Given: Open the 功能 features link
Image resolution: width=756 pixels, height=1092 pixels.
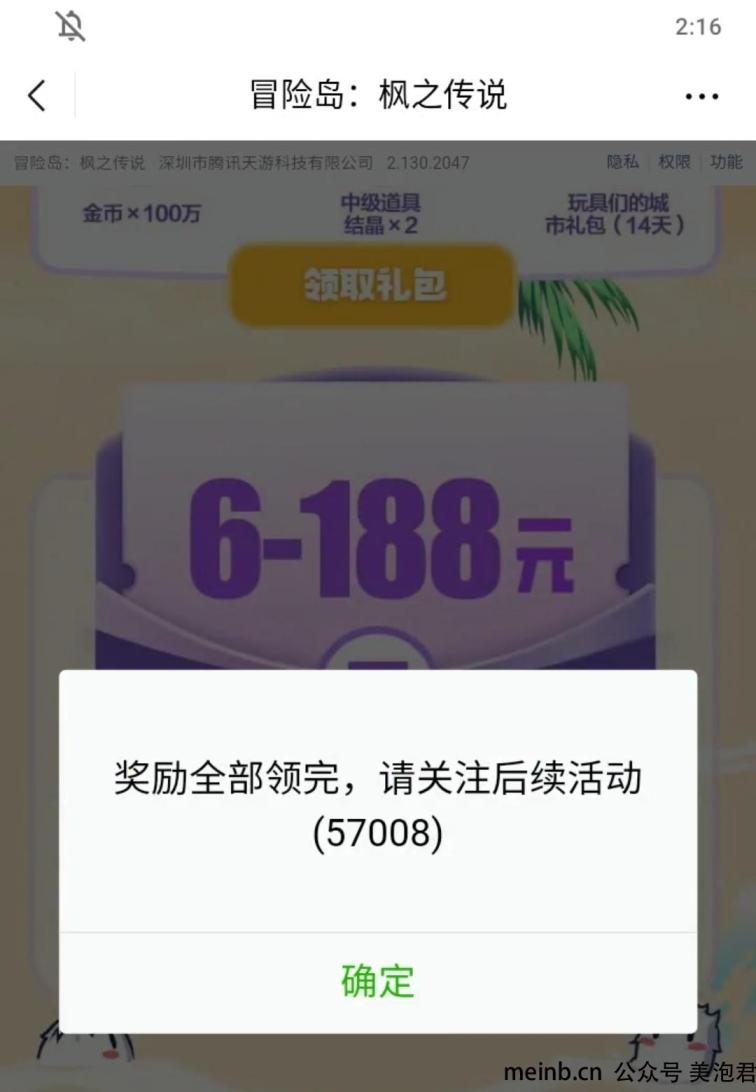Looking at the screenshot, I should click(x=726, y=162).
